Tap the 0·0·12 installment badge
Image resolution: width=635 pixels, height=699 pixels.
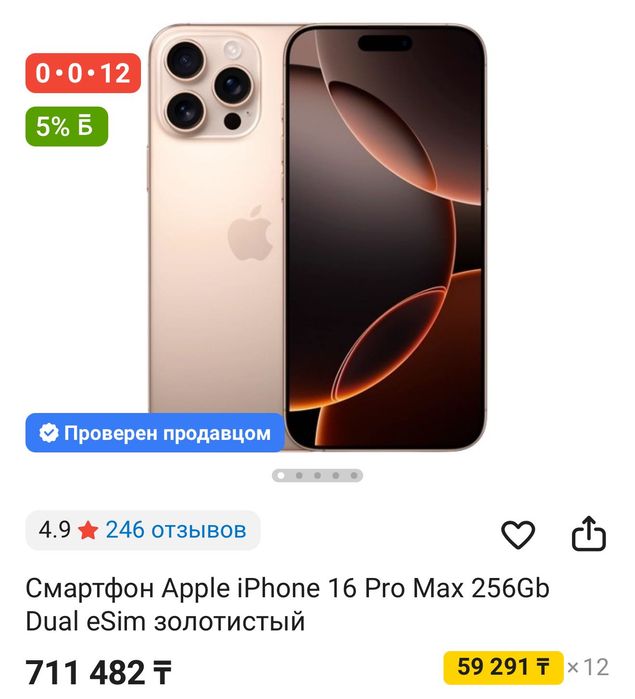click(x=83, y=73)
